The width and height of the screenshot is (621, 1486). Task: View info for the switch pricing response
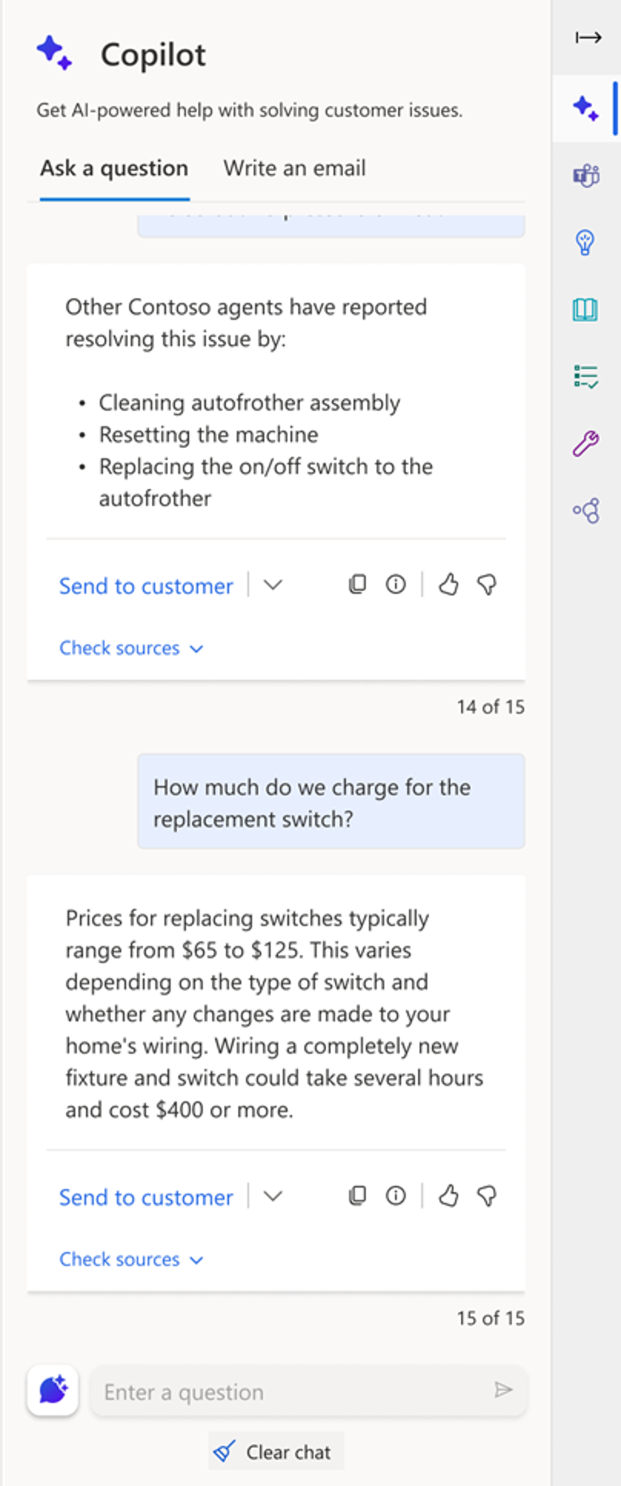[x=396, y=1196]
